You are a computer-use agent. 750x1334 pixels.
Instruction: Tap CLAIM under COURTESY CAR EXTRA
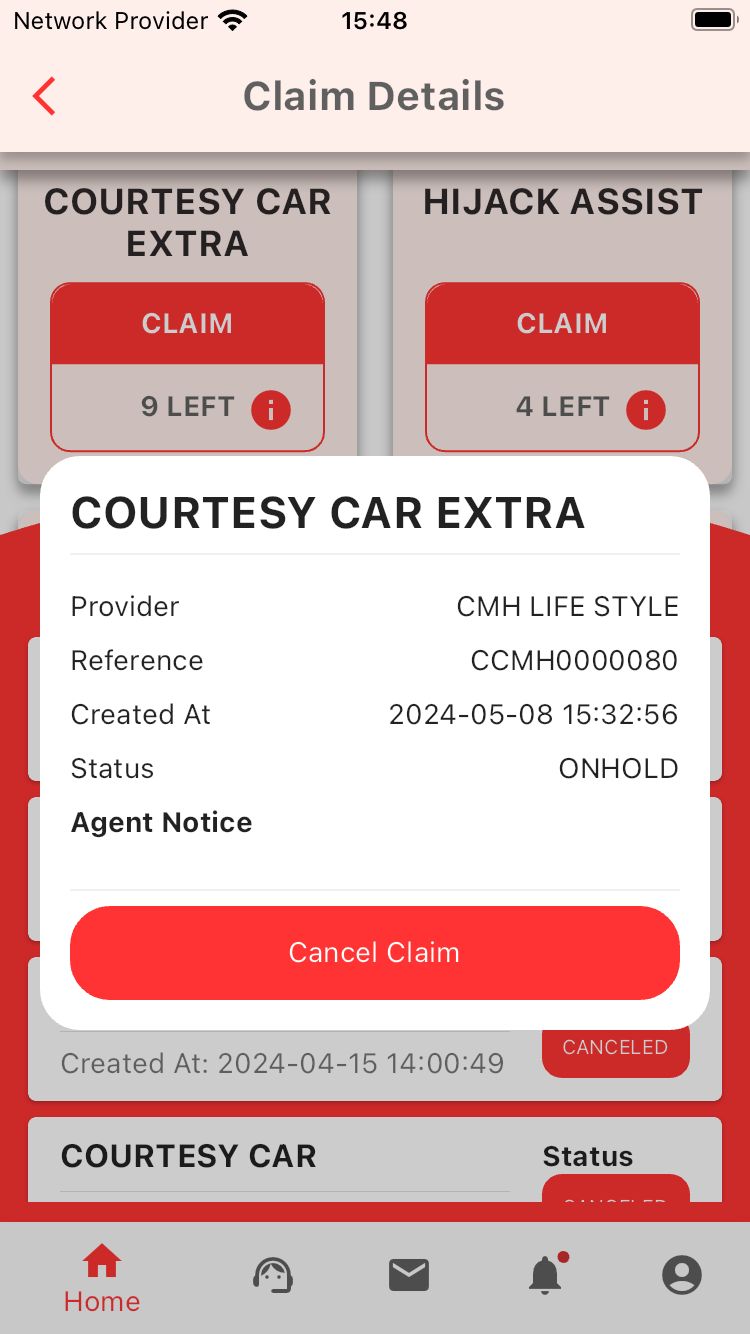(186, 323)
